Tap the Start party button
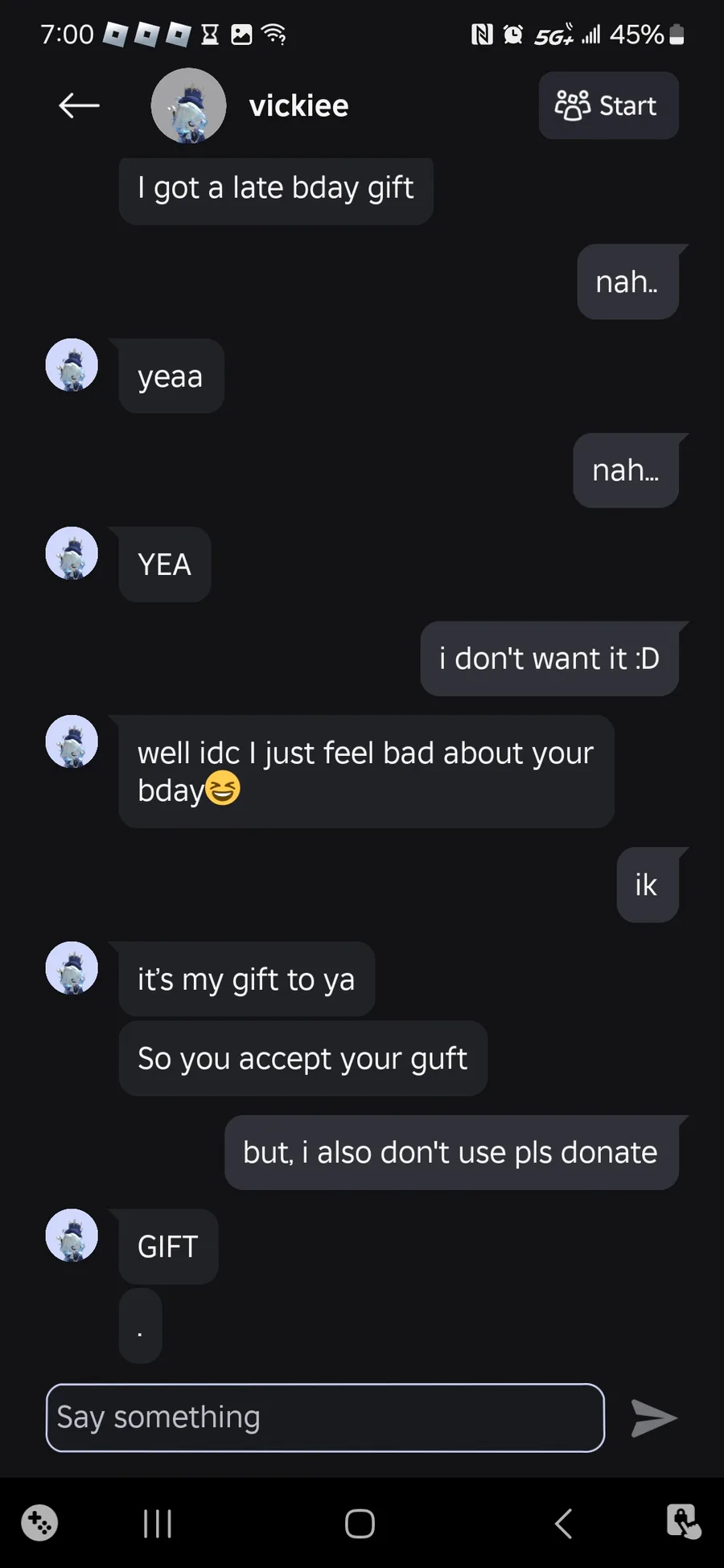Image resolution: width=724 pixels, height=1568 pixels. [x=608, y=105]
